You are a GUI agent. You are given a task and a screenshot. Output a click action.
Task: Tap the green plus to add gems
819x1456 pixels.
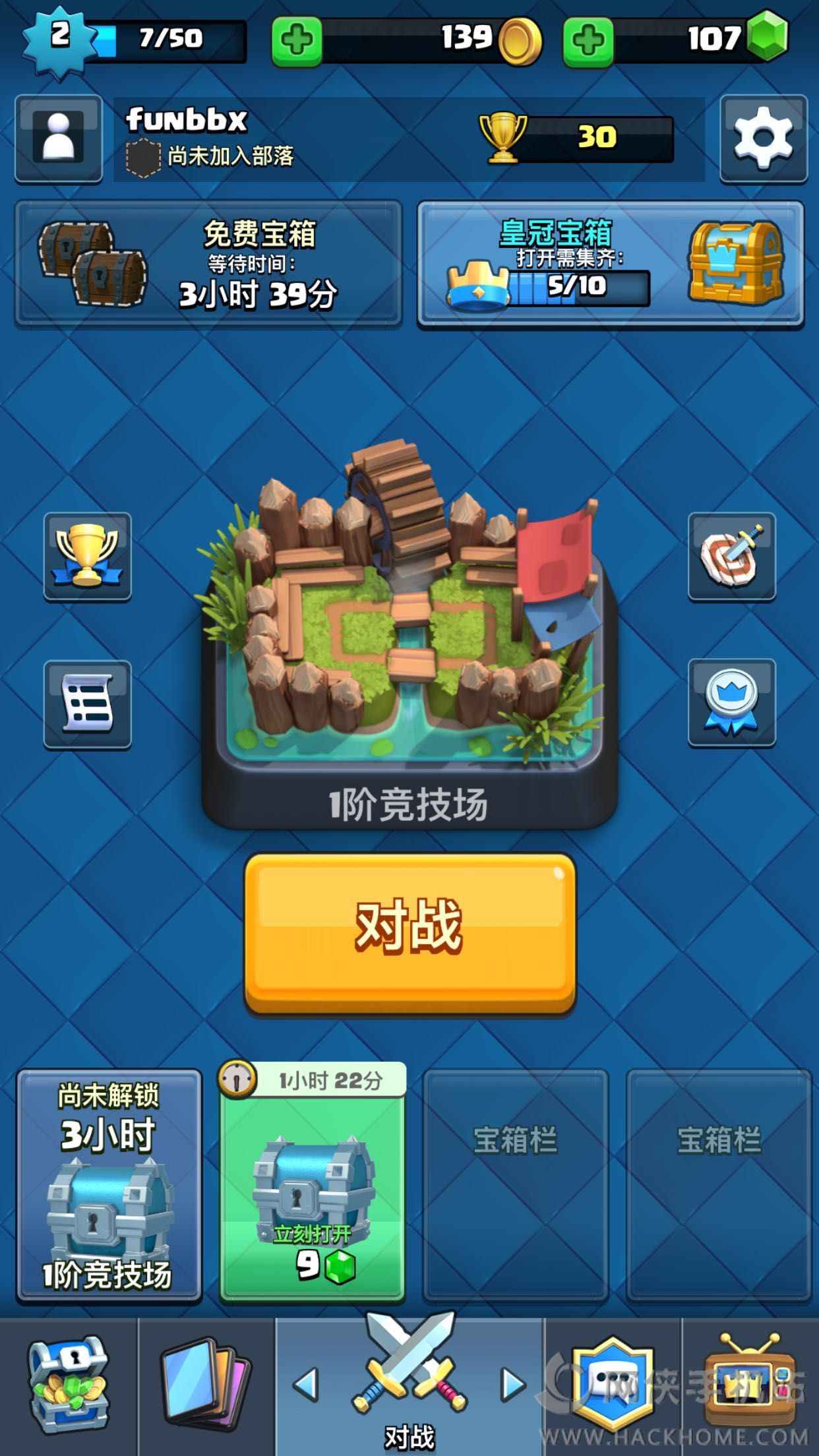pos(588,42)
